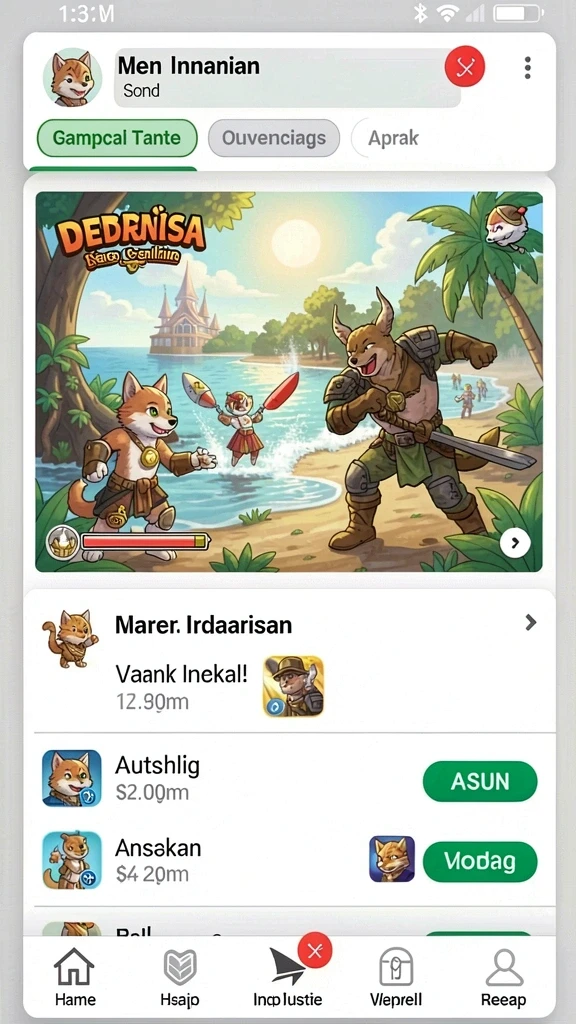Viewport: 576px width, 1024px height.
Task: Go to the Hame tab
Action: tap(74, 977)
